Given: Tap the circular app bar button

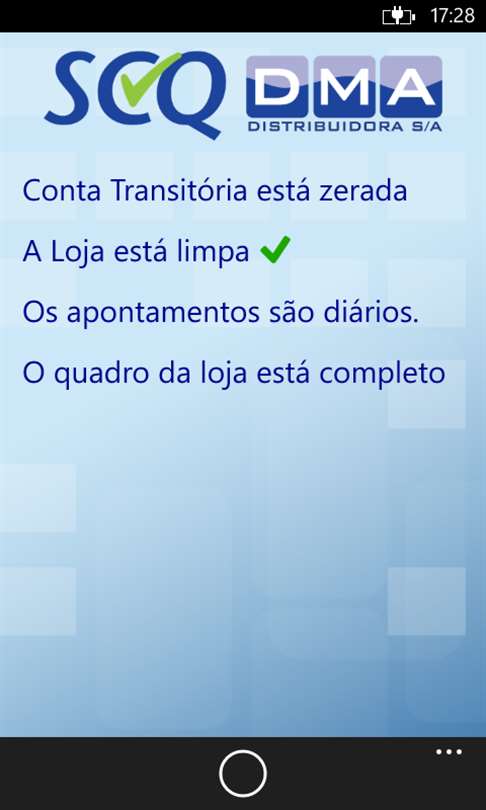Looking at the screenshot, I should click(243, 773).
